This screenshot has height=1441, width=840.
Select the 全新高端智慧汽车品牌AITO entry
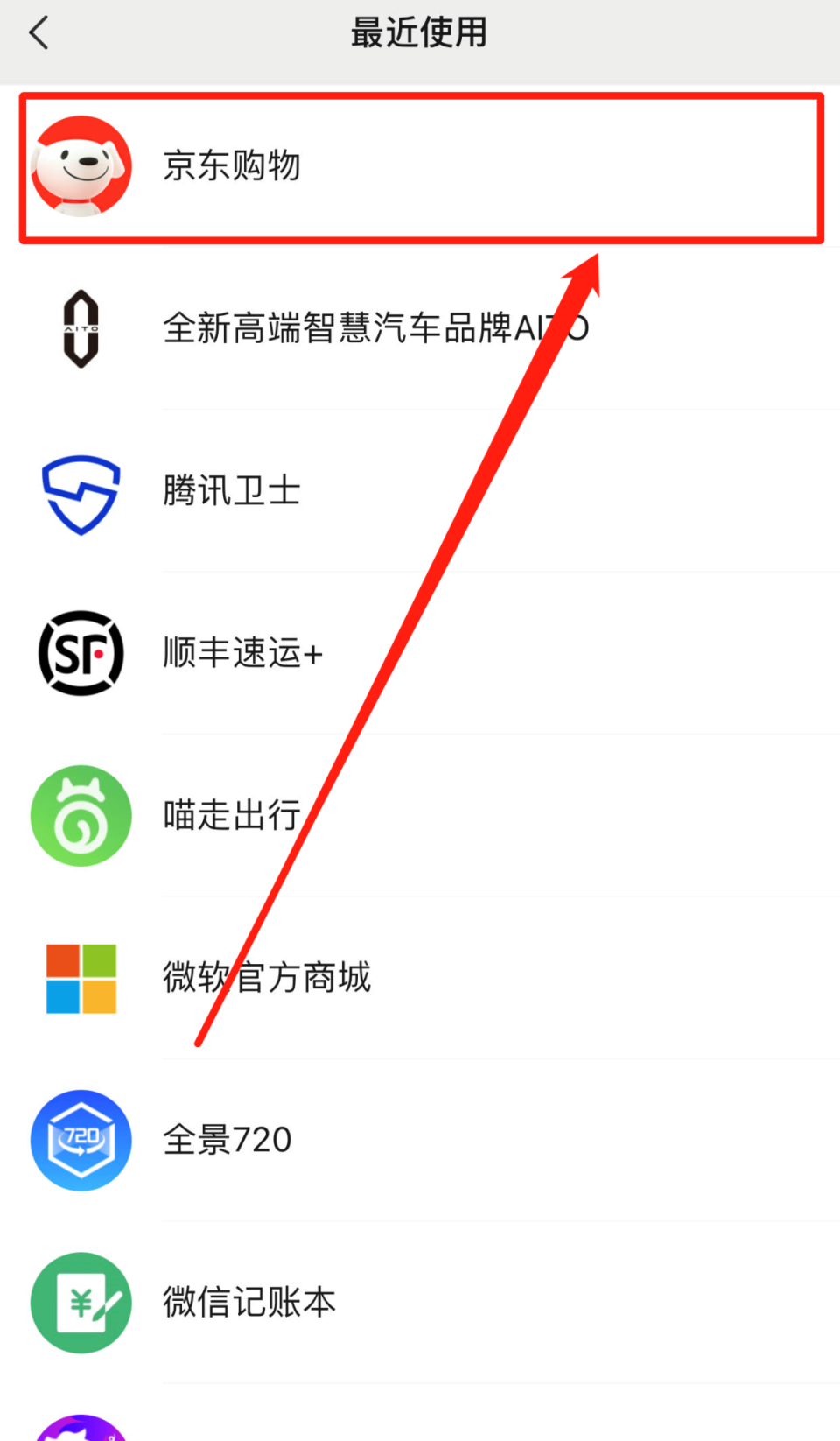pos(376,328)
